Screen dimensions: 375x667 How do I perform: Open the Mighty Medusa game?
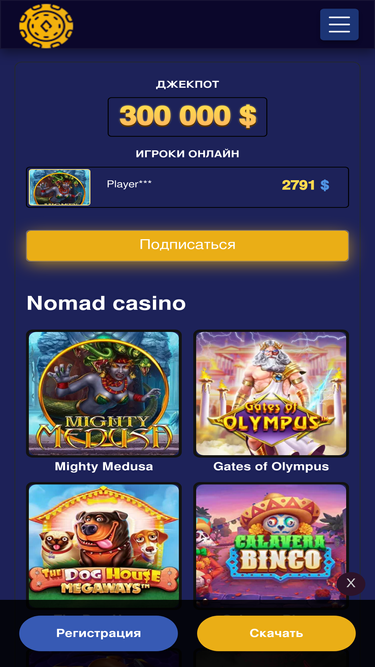pyautogui.click(x=104, y=393)
